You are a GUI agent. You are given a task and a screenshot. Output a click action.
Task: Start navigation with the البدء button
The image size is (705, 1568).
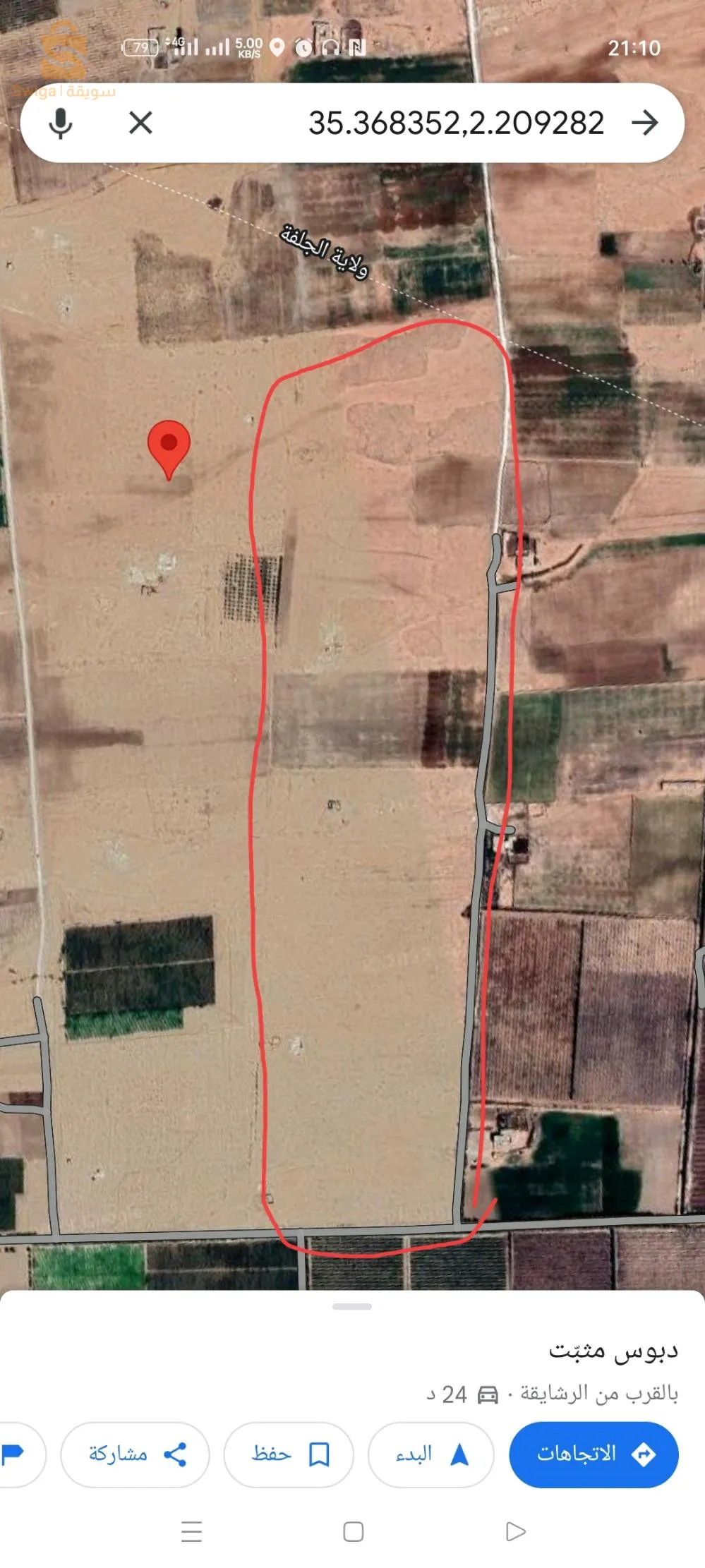click(430, 1454)
